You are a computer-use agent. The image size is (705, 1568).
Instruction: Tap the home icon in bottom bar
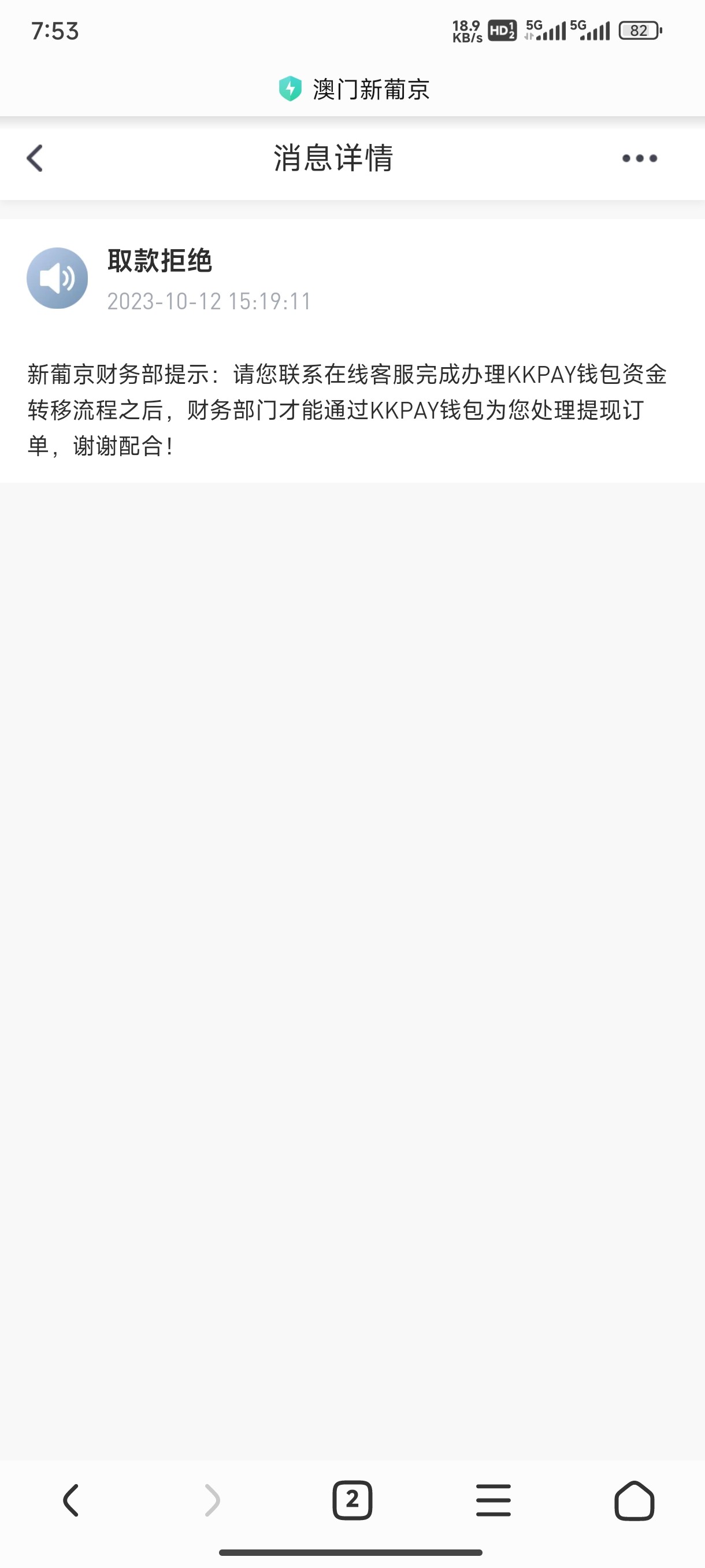tap(634, 1499)
